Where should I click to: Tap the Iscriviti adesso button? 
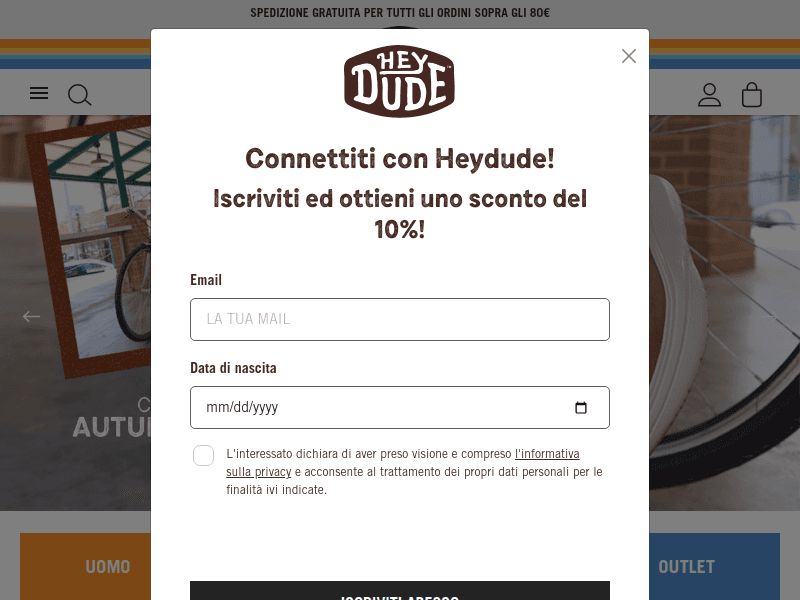[400, 592]
